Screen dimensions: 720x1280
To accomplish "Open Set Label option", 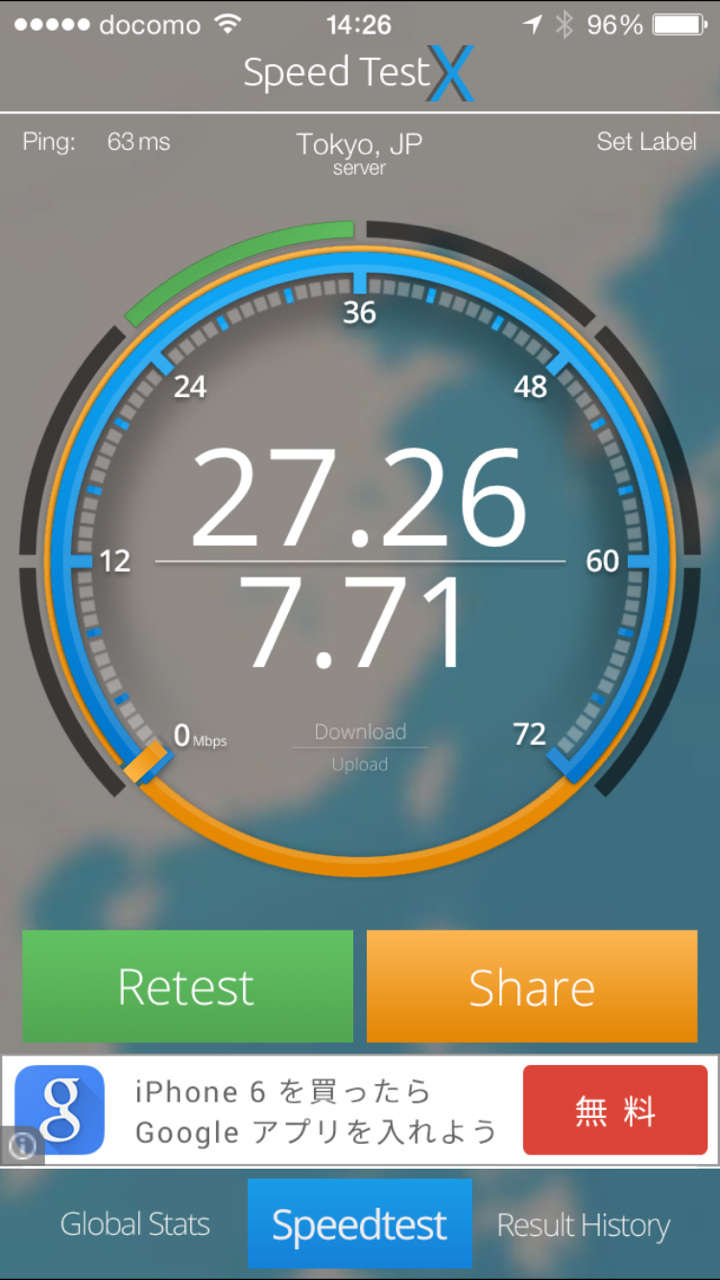I will [x=646, y=142].
